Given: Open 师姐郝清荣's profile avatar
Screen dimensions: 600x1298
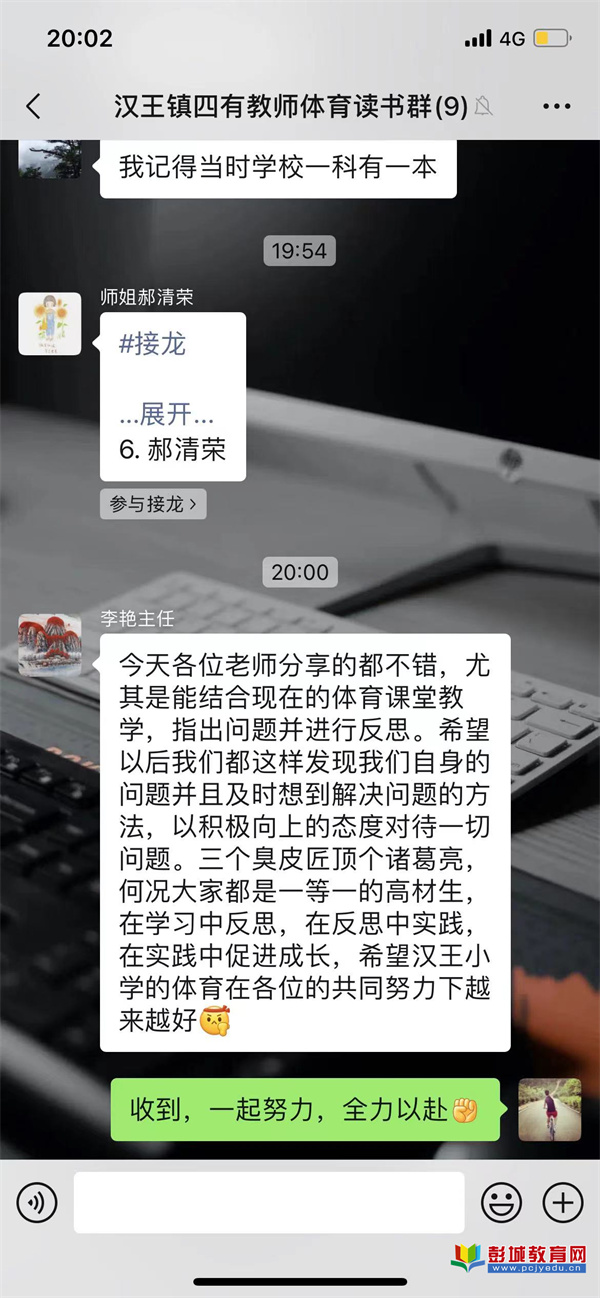Looking at the screenshot, I should (50, 324).
